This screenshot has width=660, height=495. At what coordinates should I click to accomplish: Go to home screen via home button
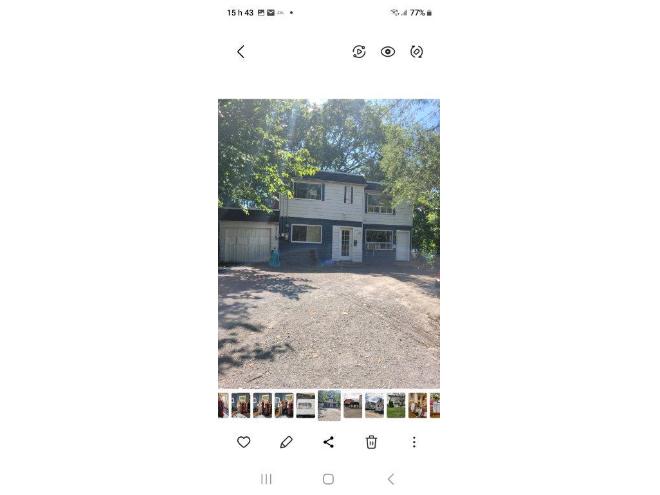pyautogui.click(x=328, y=479)
